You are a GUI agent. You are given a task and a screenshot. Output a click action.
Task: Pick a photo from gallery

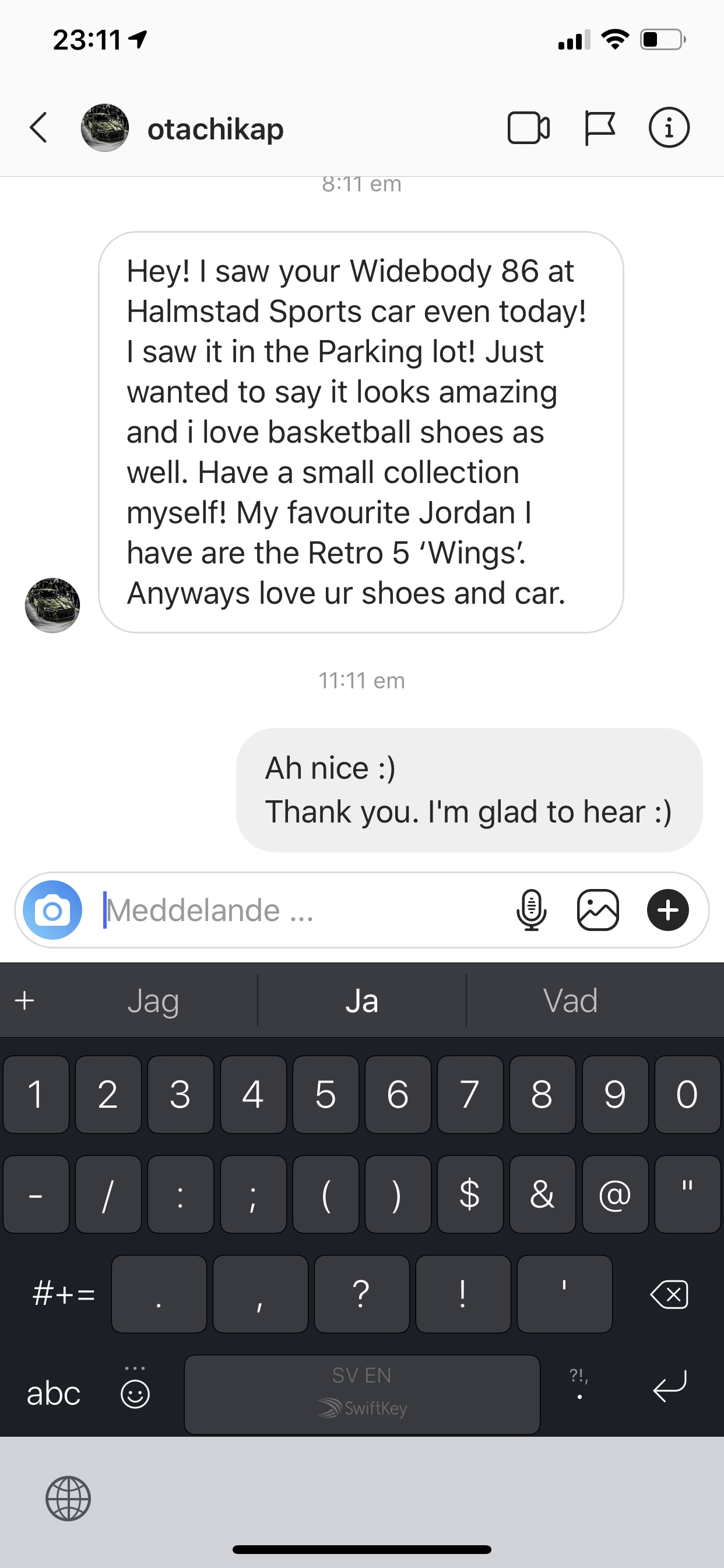tap(598, 910)
